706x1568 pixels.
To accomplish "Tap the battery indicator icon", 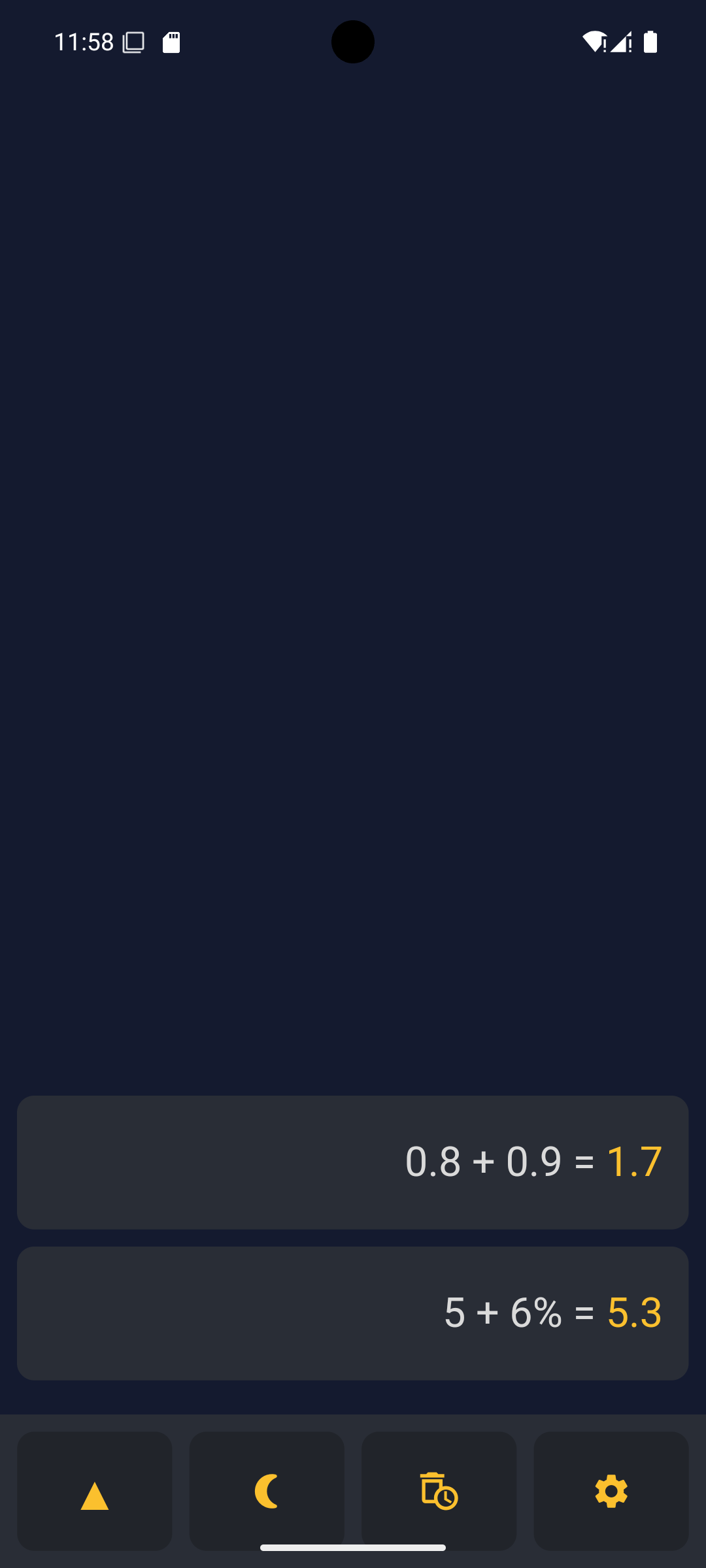I will coord(650,42).
